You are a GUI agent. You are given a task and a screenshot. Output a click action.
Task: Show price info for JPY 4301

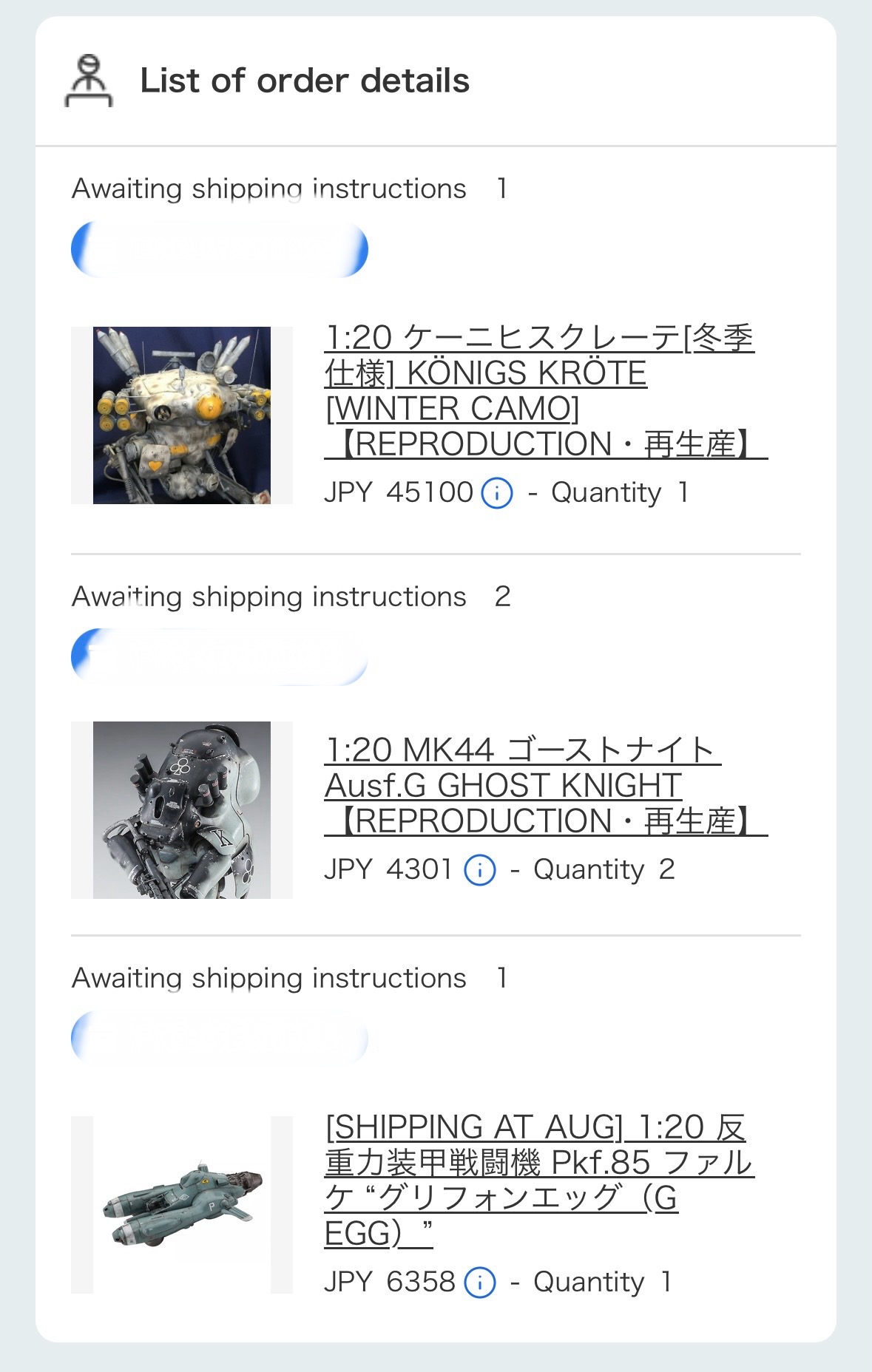pos(480,870)
